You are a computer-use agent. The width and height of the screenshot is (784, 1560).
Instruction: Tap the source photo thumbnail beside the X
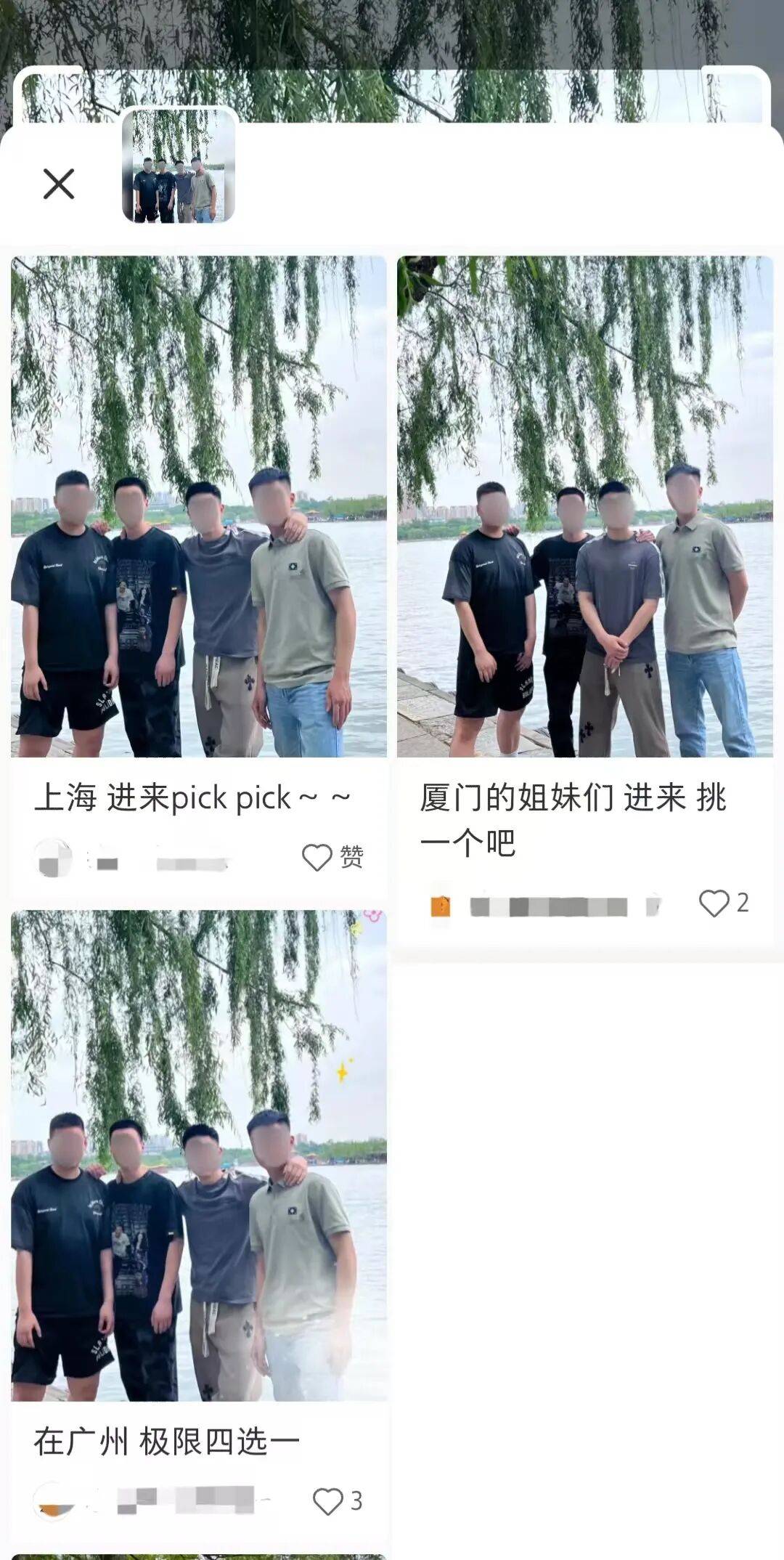tap(179, 166)
